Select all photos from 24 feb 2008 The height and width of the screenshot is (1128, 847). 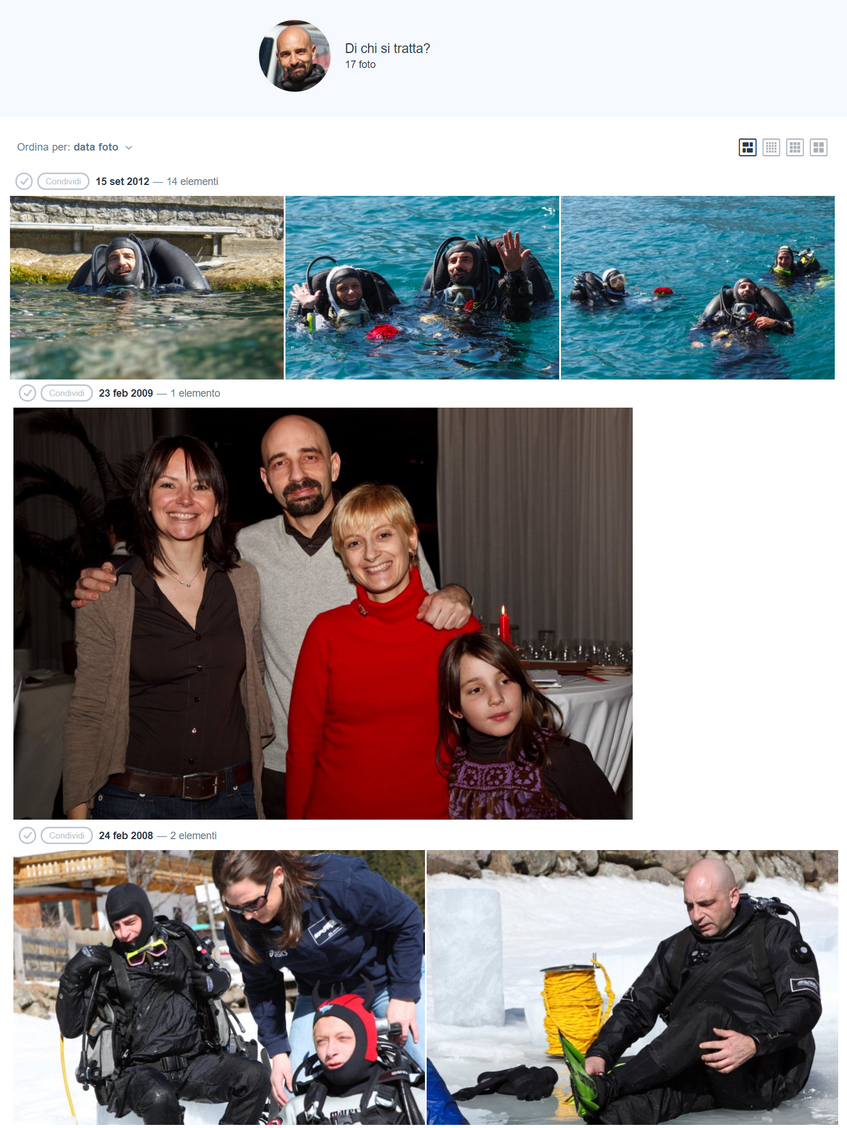click(x=27, y=835)
